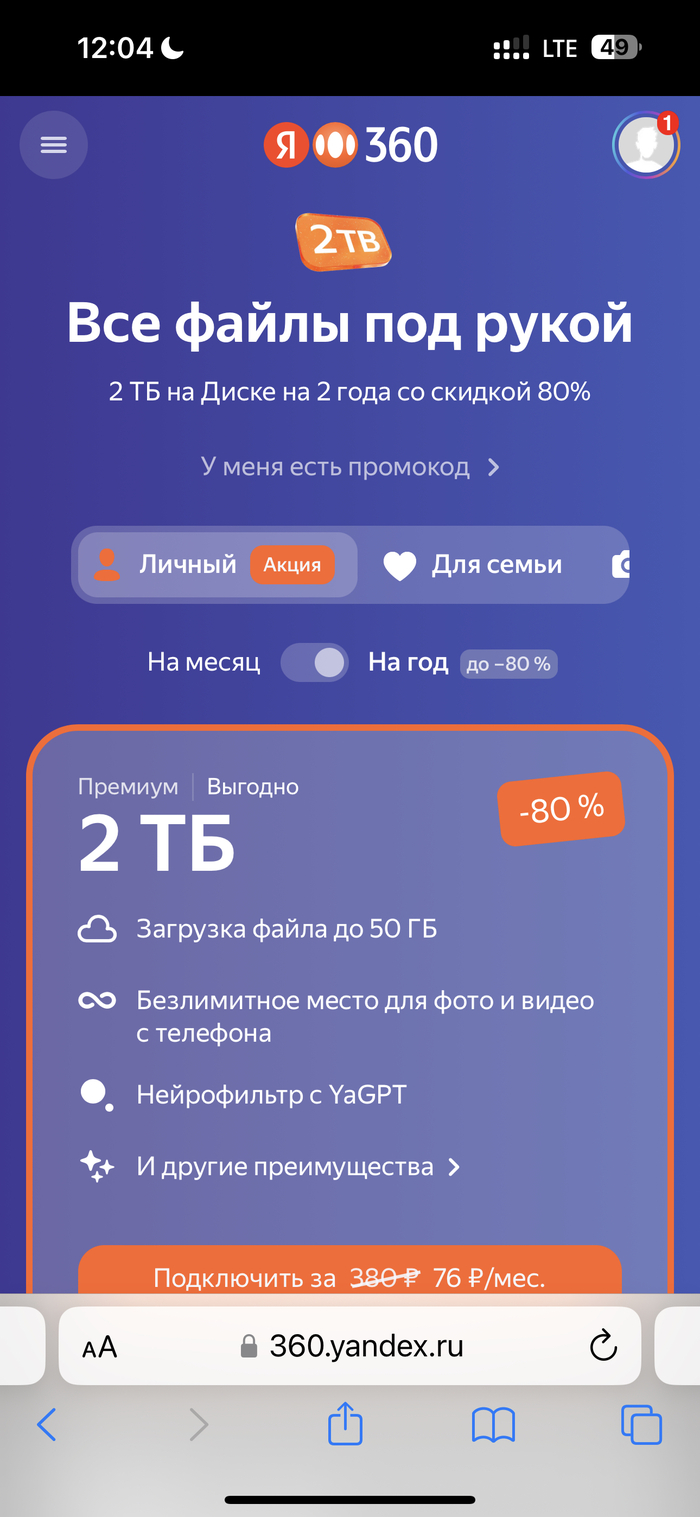Viewport: 700px width, 1517px height.
Task: Reload the page
Action: click(603, 1346)
